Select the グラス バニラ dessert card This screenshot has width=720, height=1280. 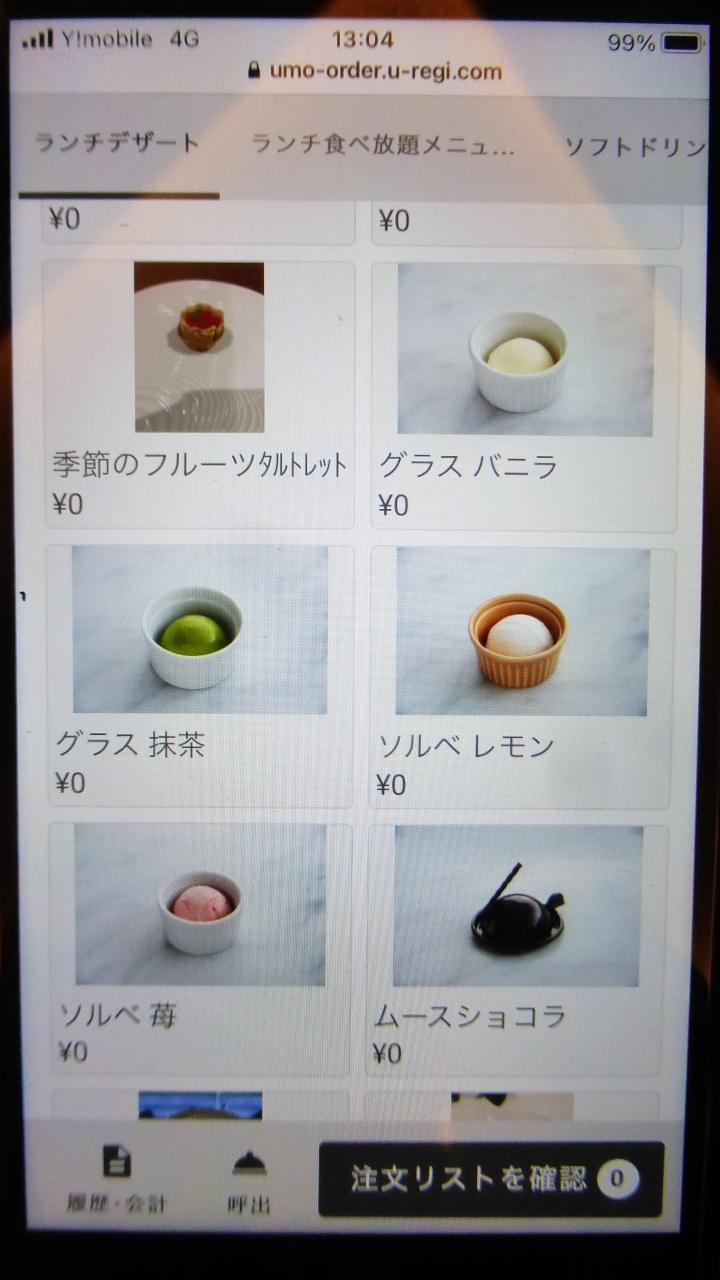point(525,396)
